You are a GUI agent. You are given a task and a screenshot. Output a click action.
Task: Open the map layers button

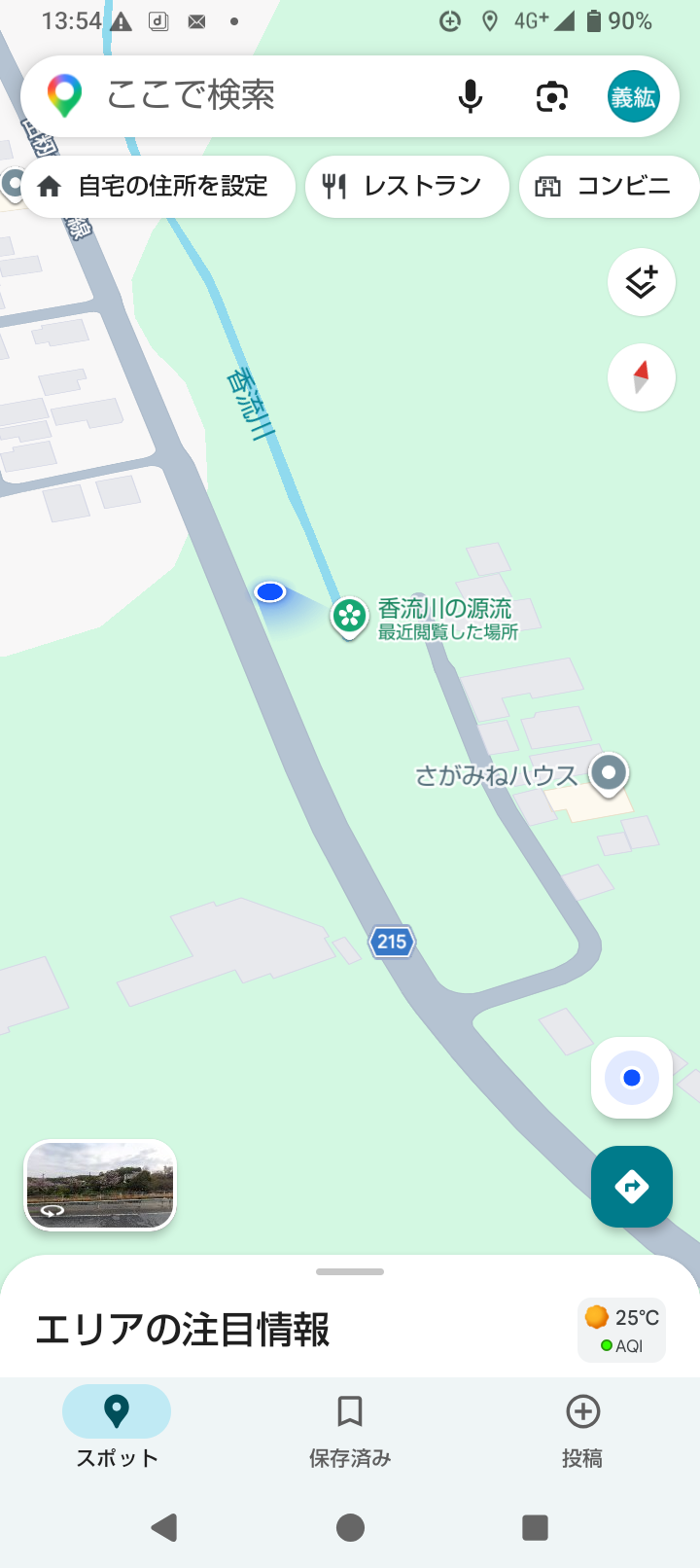tap(642, 282)
